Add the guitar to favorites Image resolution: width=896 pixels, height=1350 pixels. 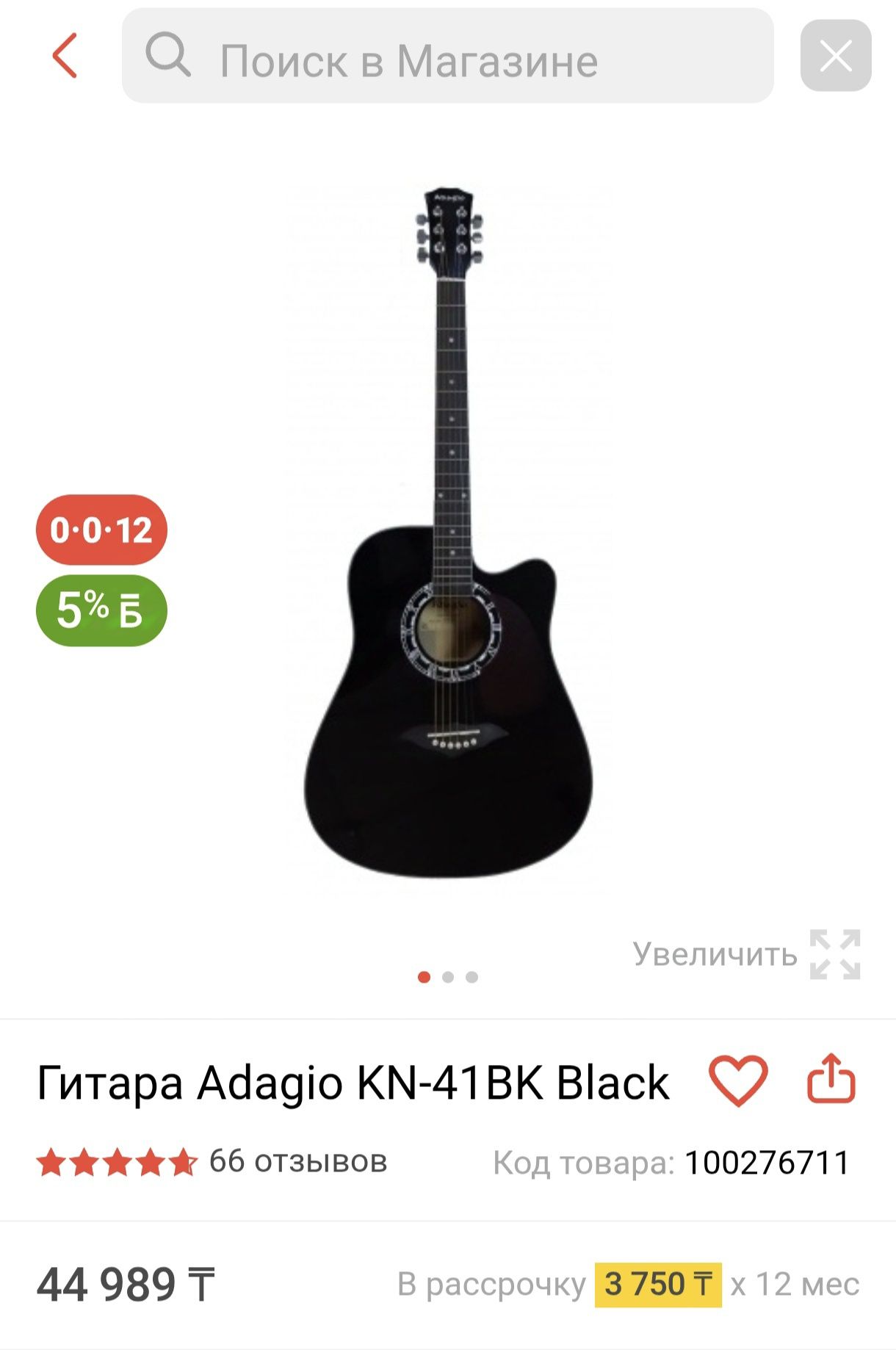tap(737, 1080)
